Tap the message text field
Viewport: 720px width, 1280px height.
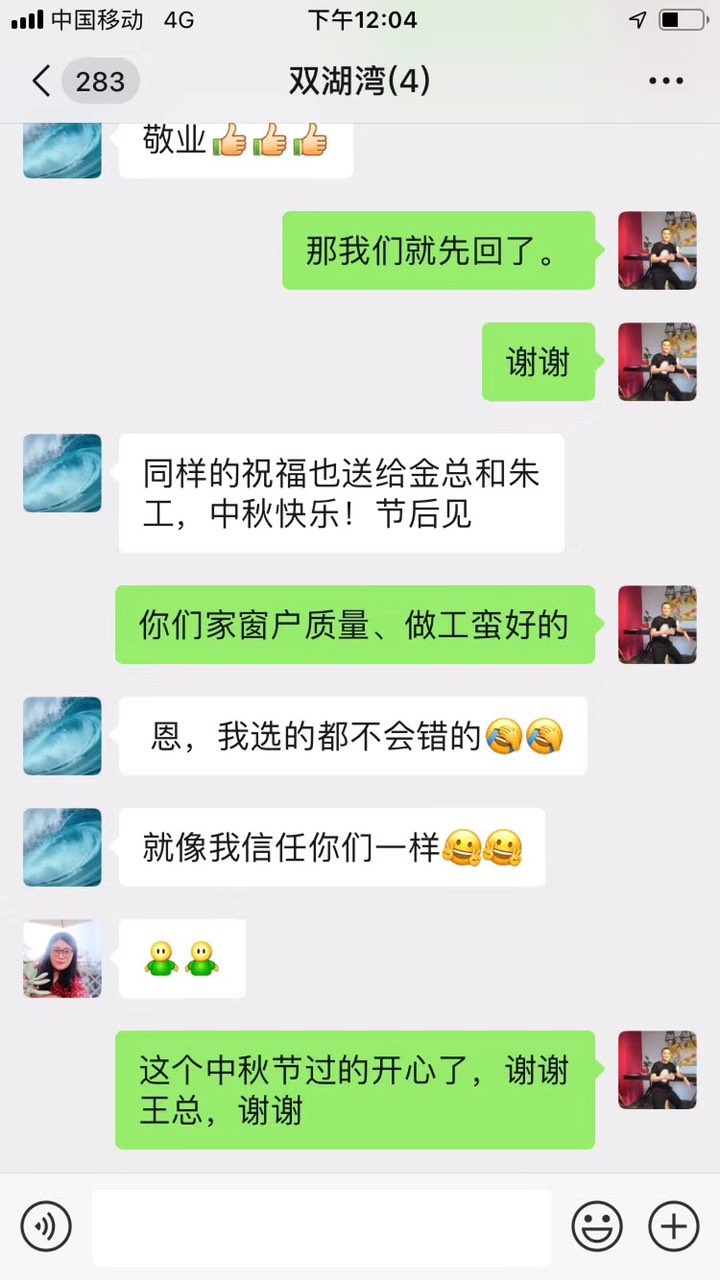tap(321, 1227)
